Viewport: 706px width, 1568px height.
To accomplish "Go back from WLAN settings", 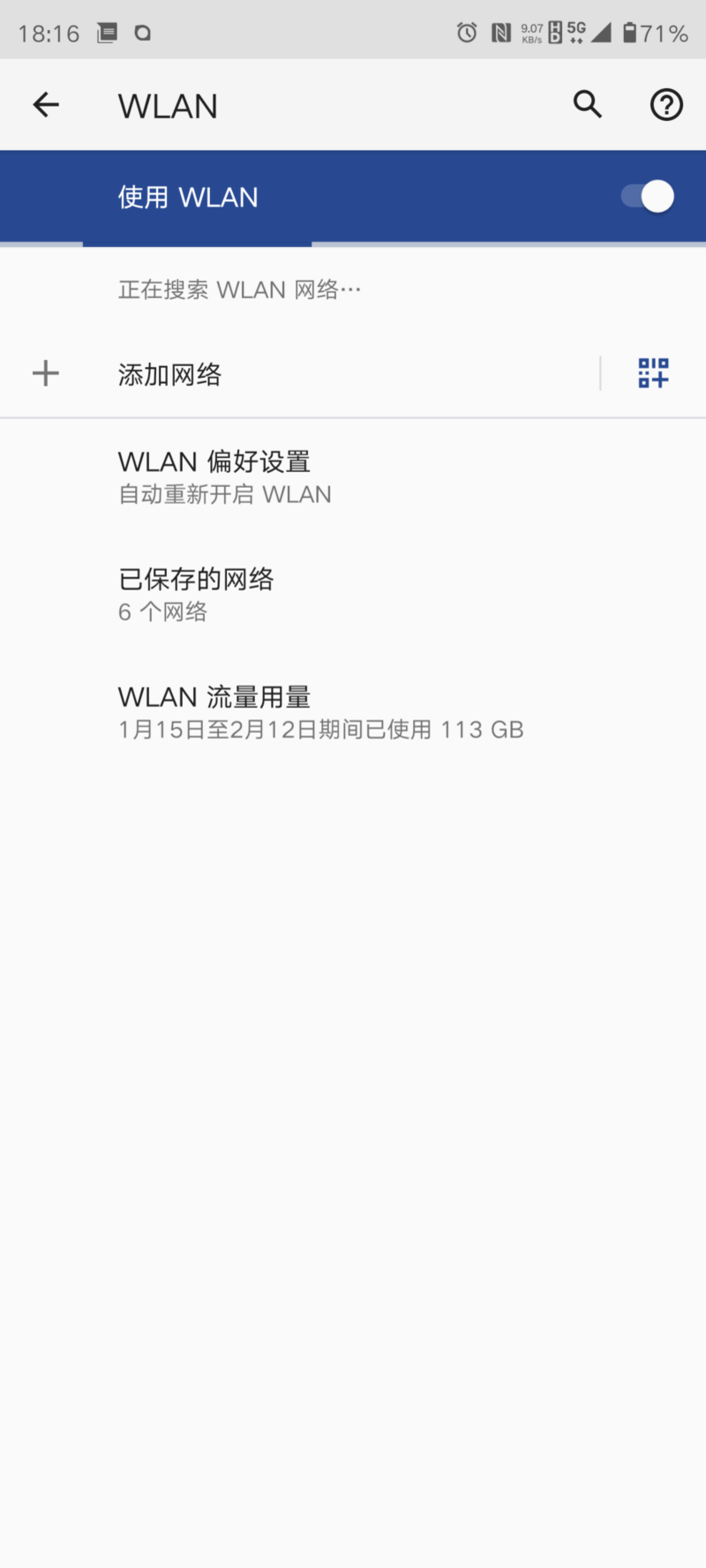I will coord(46,105).
